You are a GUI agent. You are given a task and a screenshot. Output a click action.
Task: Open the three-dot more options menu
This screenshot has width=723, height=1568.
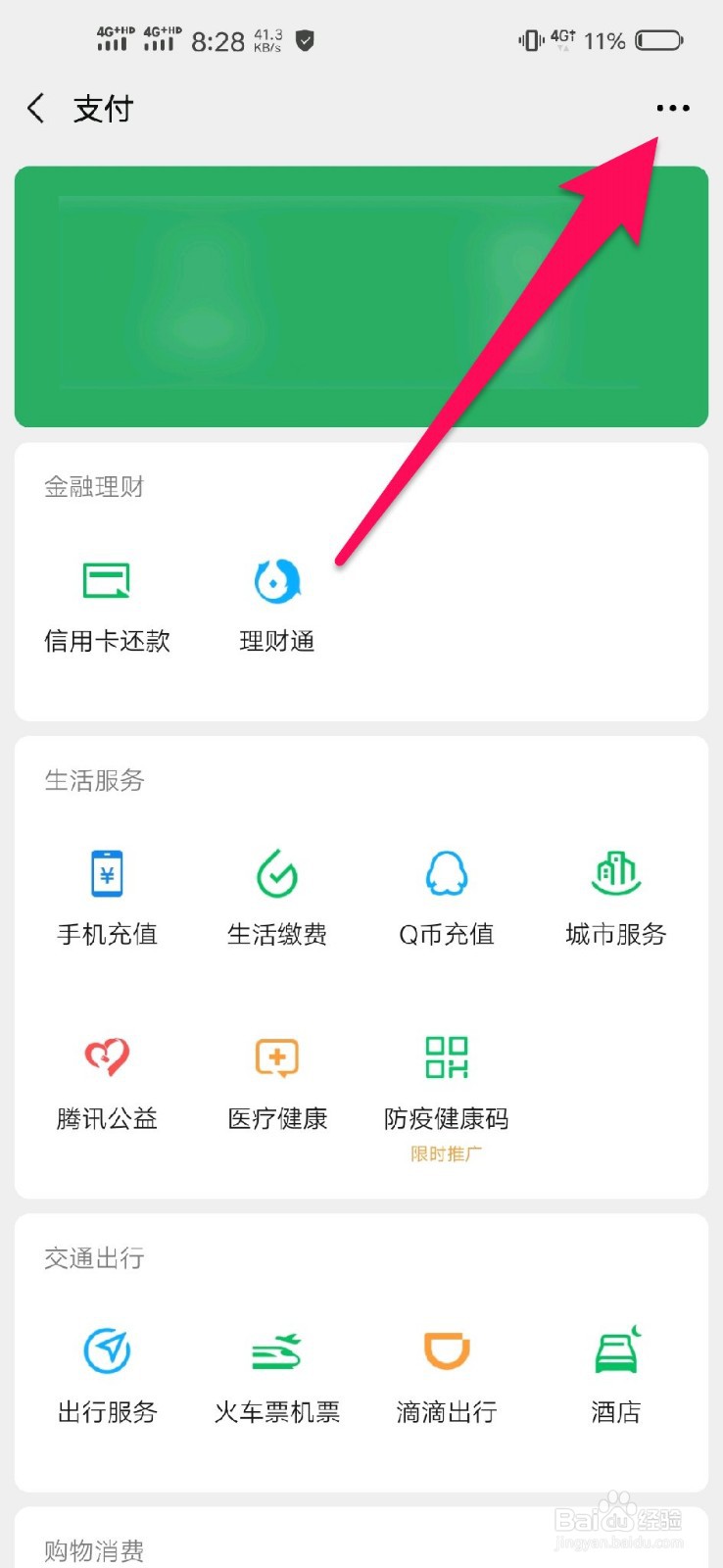click(x=672, y=108)
